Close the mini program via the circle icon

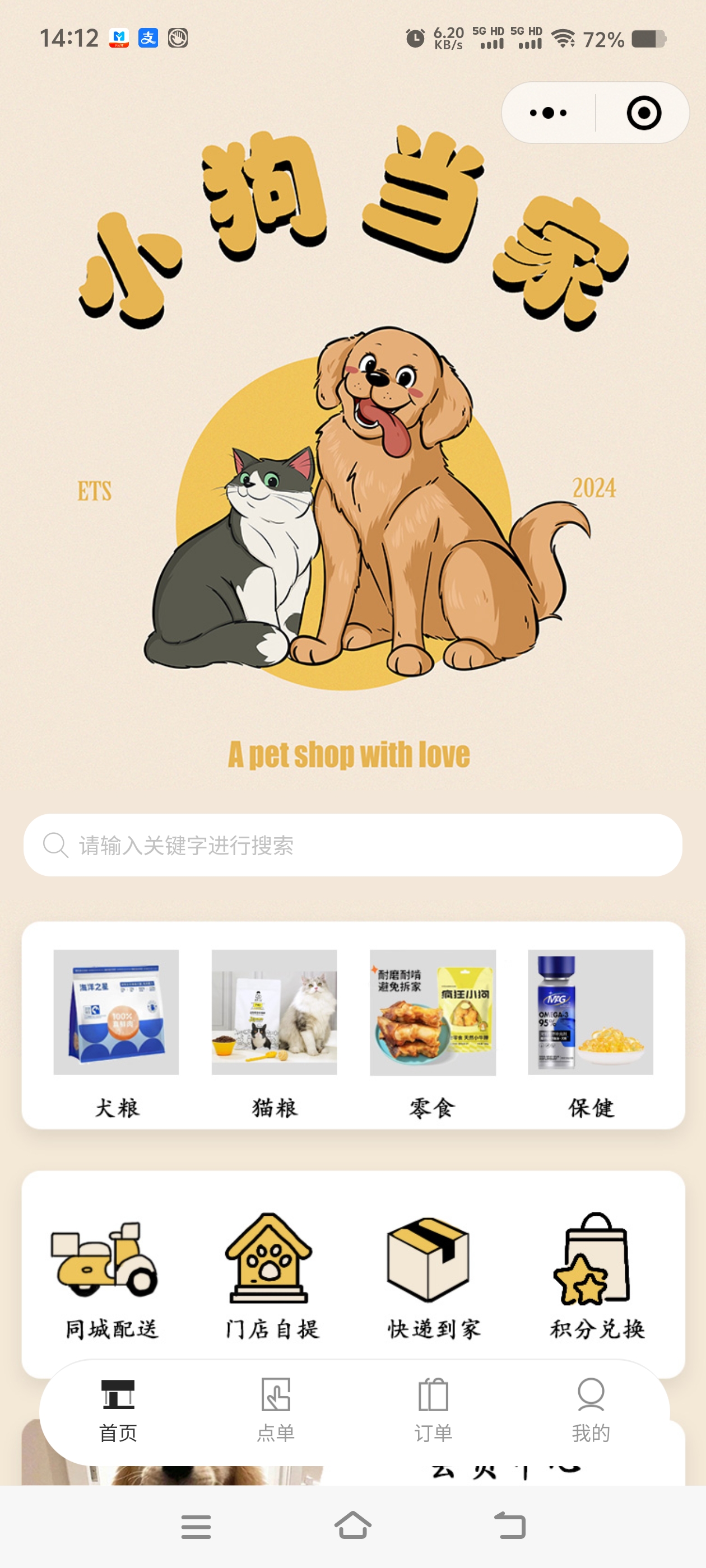pos(643,113)
